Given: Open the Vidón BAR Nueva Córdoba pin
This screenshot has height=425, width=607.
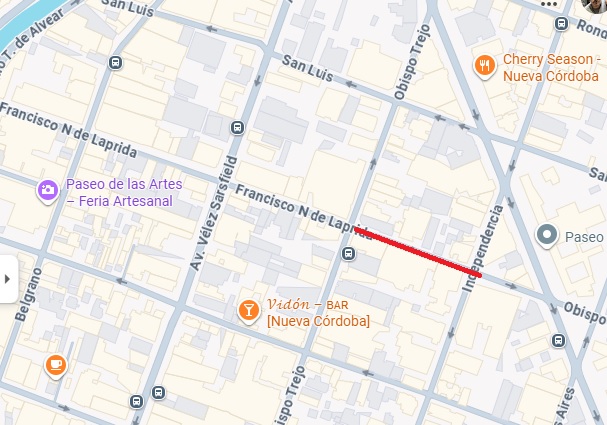Looking at the screenshot, I should (248, 311).
